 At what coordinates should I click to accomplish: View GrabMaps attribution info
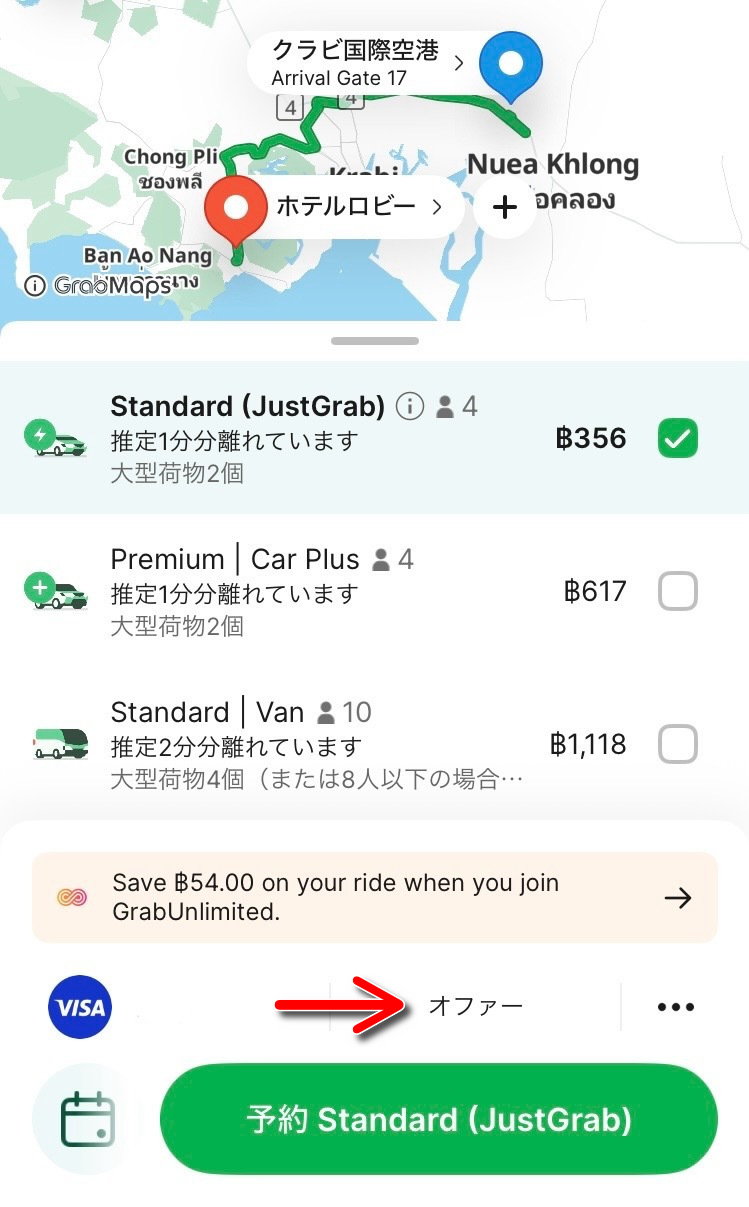[x=35, y=286]
